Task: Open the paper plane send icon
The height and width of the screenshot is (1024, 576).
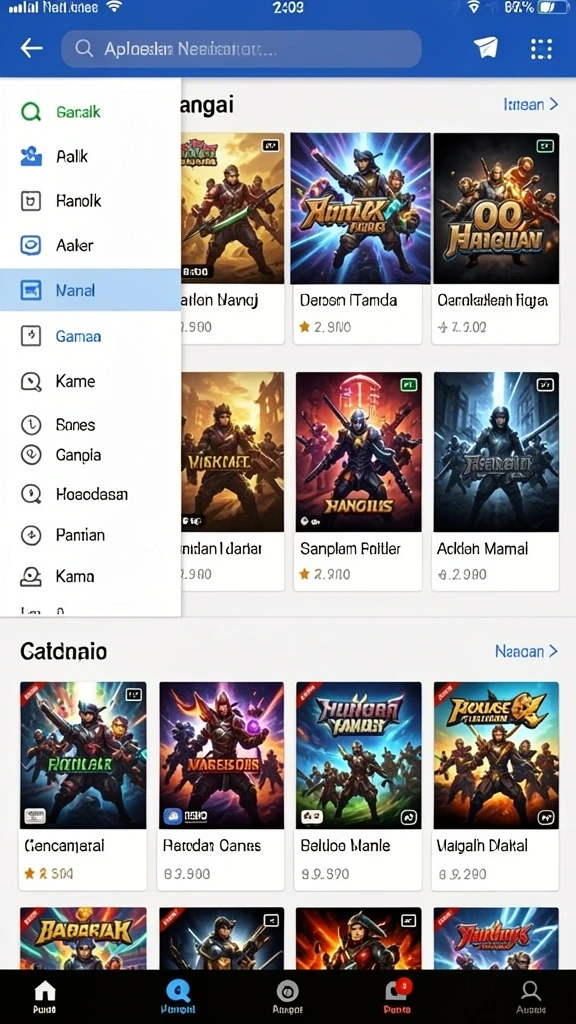Action: click(x=485, y=48)
